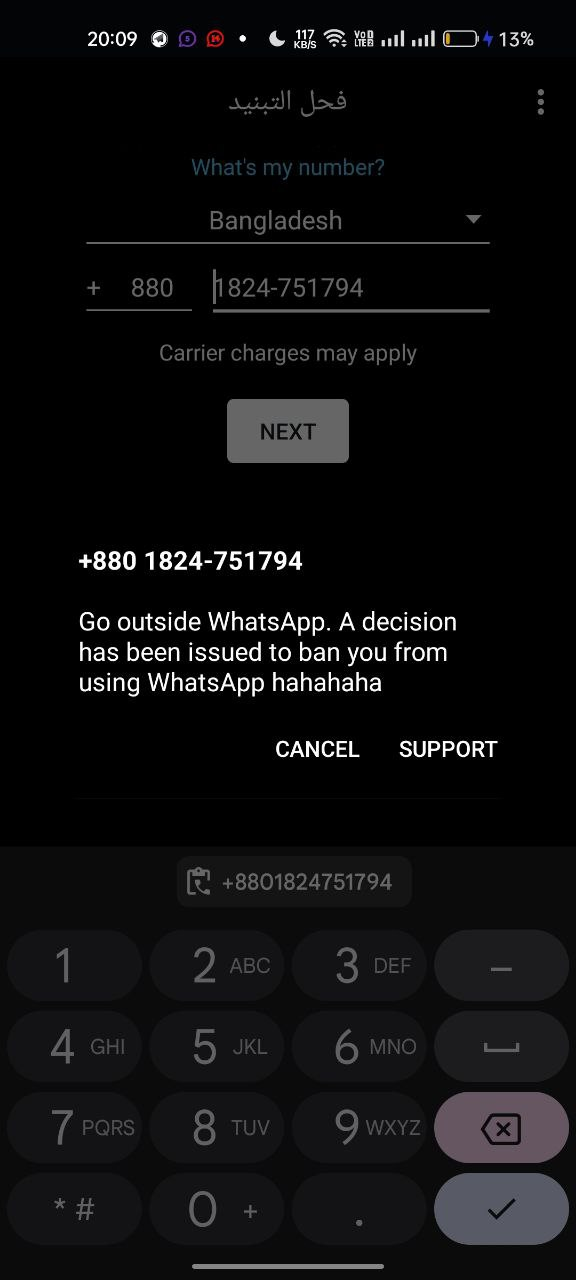This screenshot has width=576, height=1280.
Task: Tap the "What's my number?" link
Action: (x=288, y=167)
